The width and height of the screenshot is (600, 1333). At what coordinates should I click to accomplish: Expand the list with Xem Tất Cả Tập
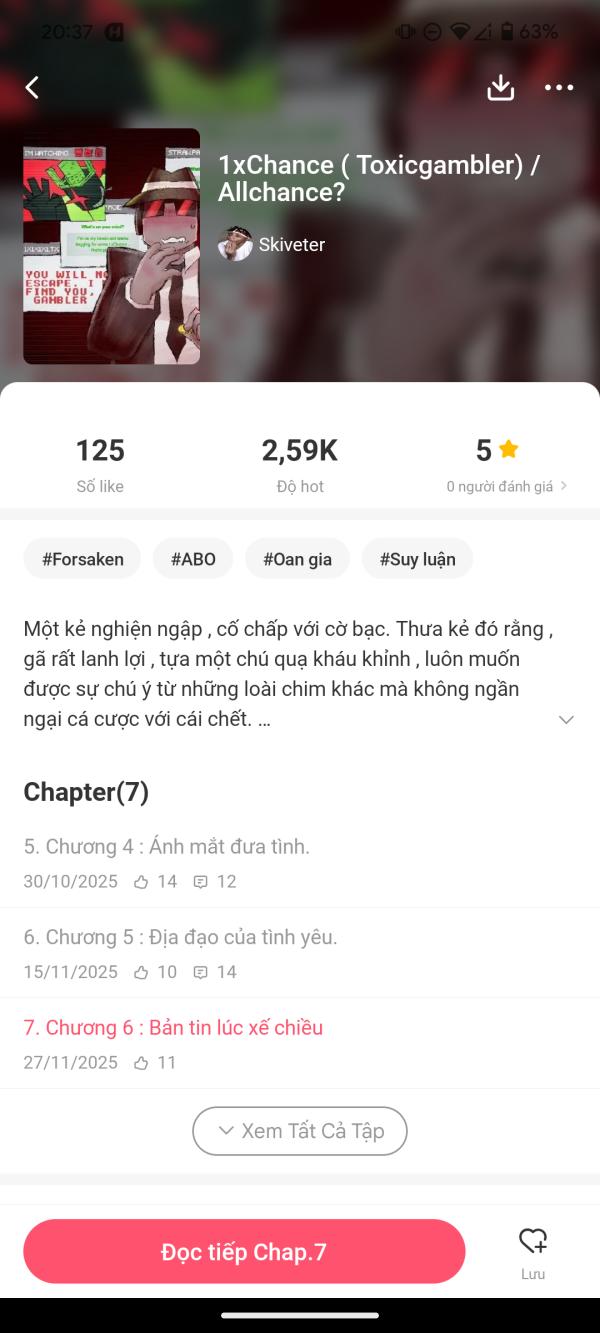tap(300, 1131)
